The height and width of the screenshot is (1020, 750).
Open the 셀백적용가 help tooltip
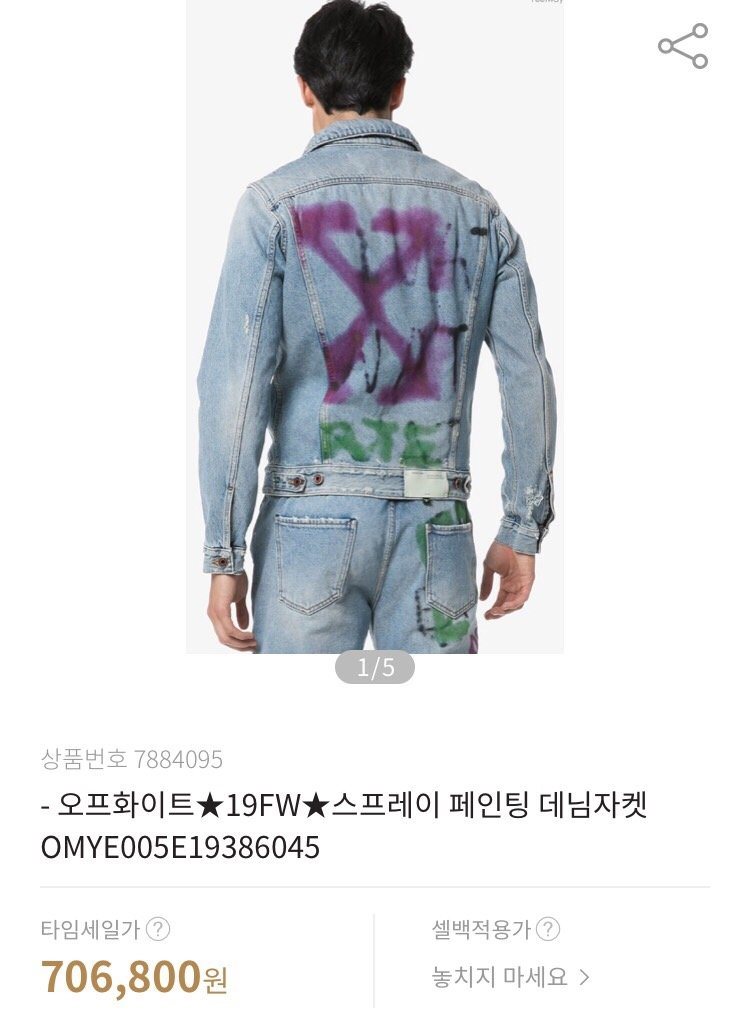pyautogui.click(x=547, y=929)
